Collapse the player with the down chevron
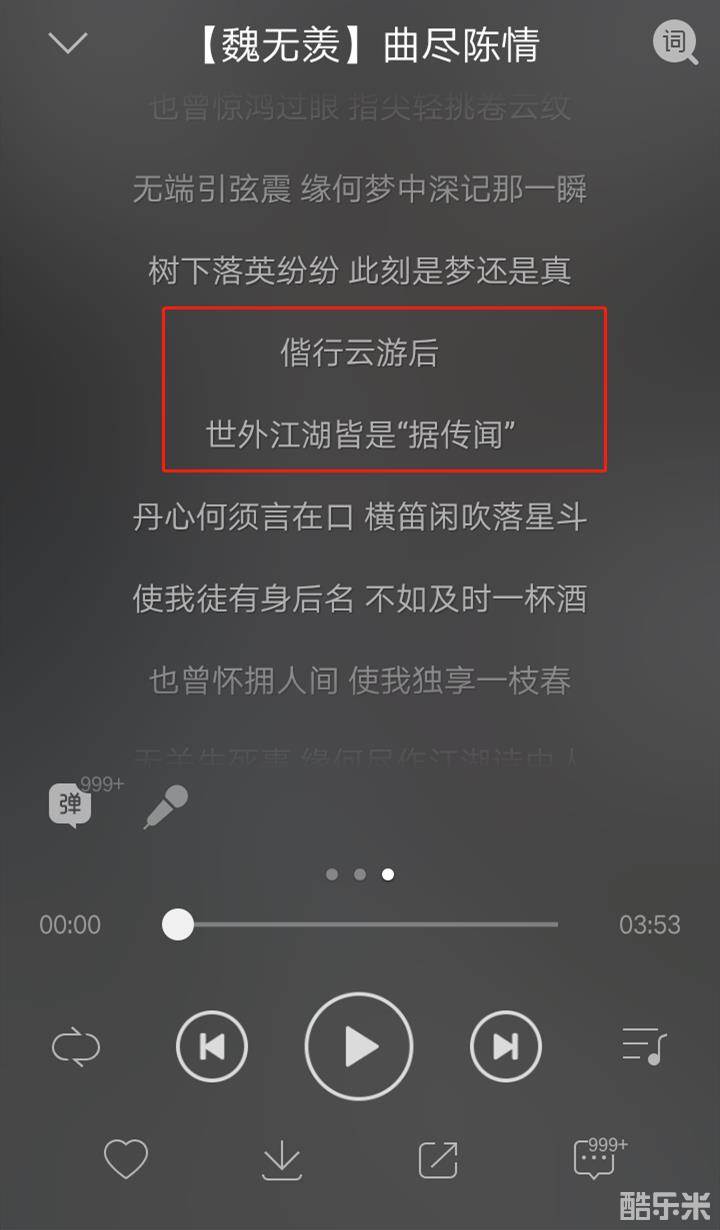 [68, 44]
